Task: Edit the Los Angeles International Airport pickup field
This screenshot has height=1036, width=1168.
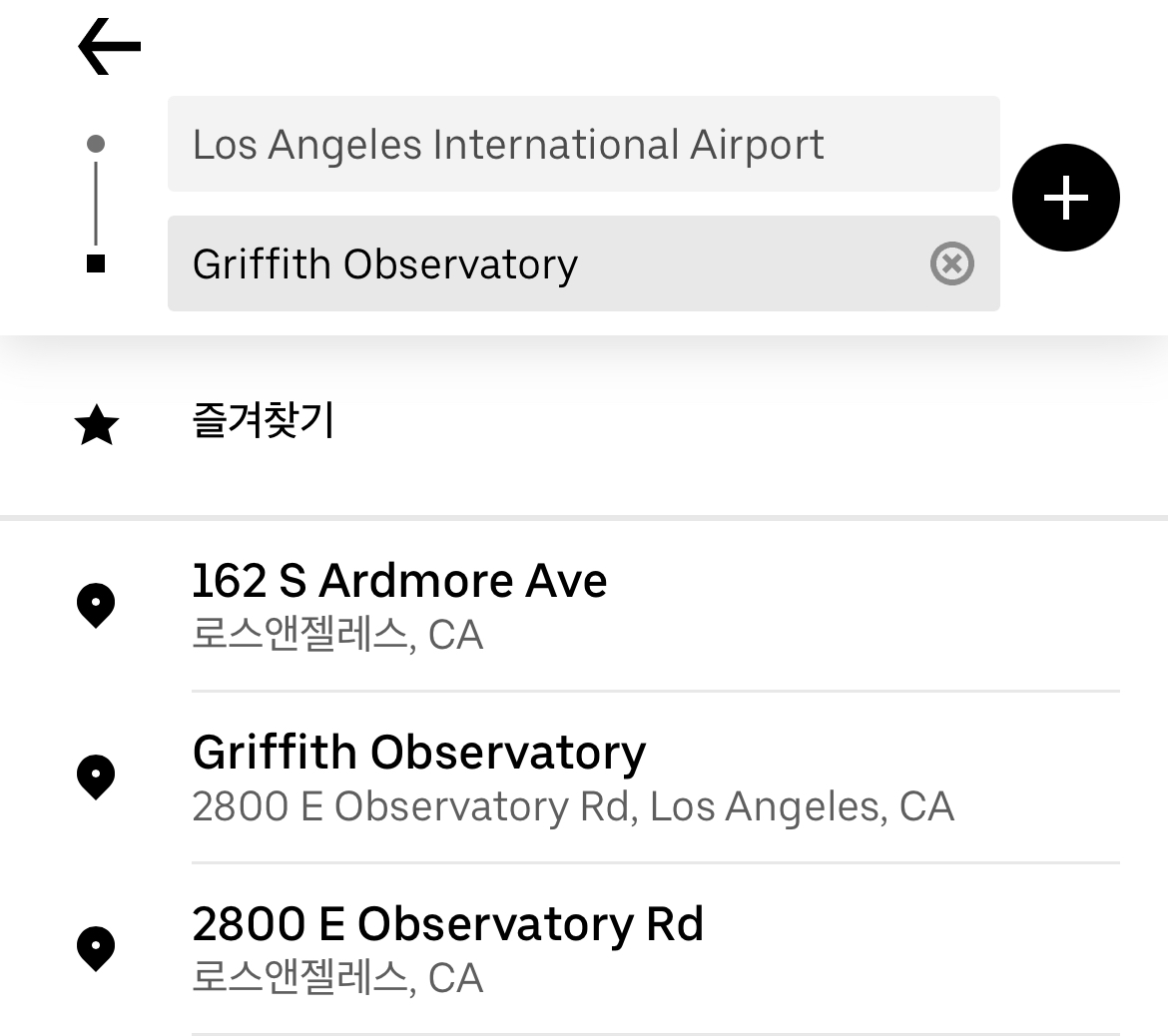Action: [583, 144]
